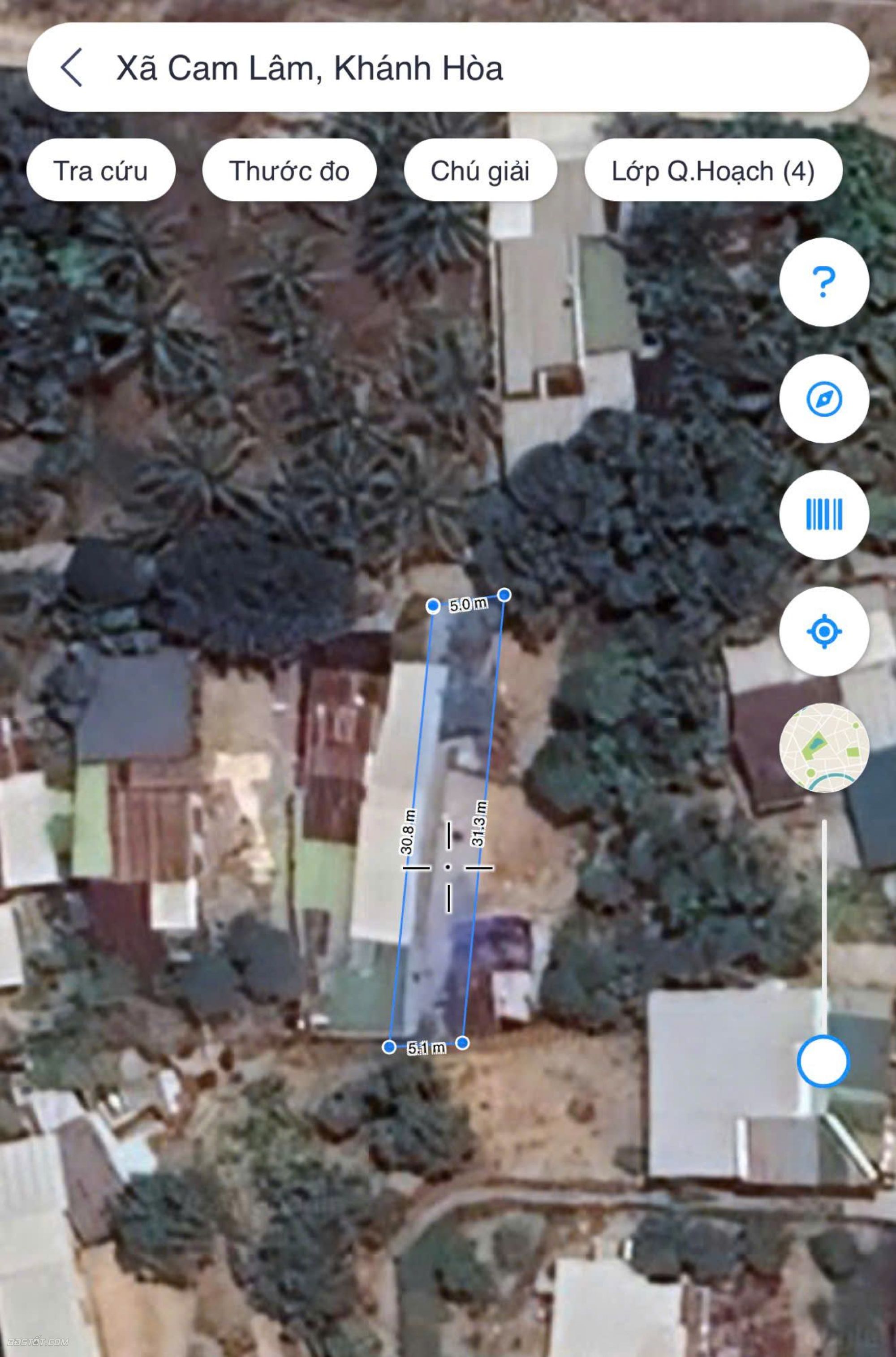Image resolution: width=896 pixels, height=1357 pixels.
Task: Open Lớp Q.Hoạch (4) layers
Action: 713,170
